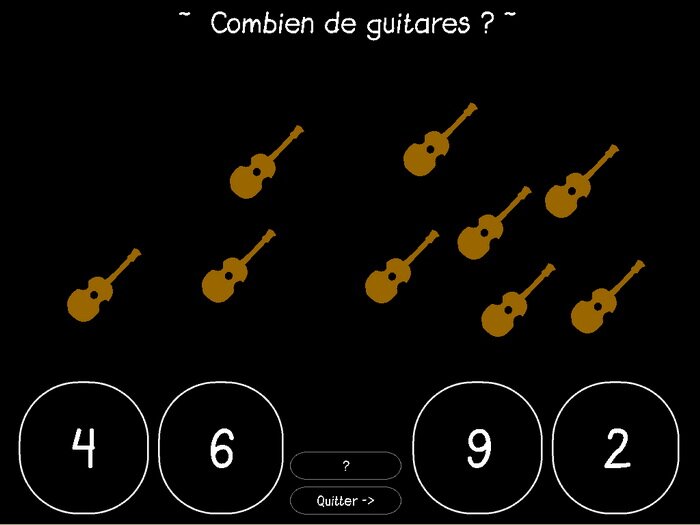The height and width of the screenshot is (525, 700).
Task: Tap the answer button 2
Action: (x=617, y=447)
